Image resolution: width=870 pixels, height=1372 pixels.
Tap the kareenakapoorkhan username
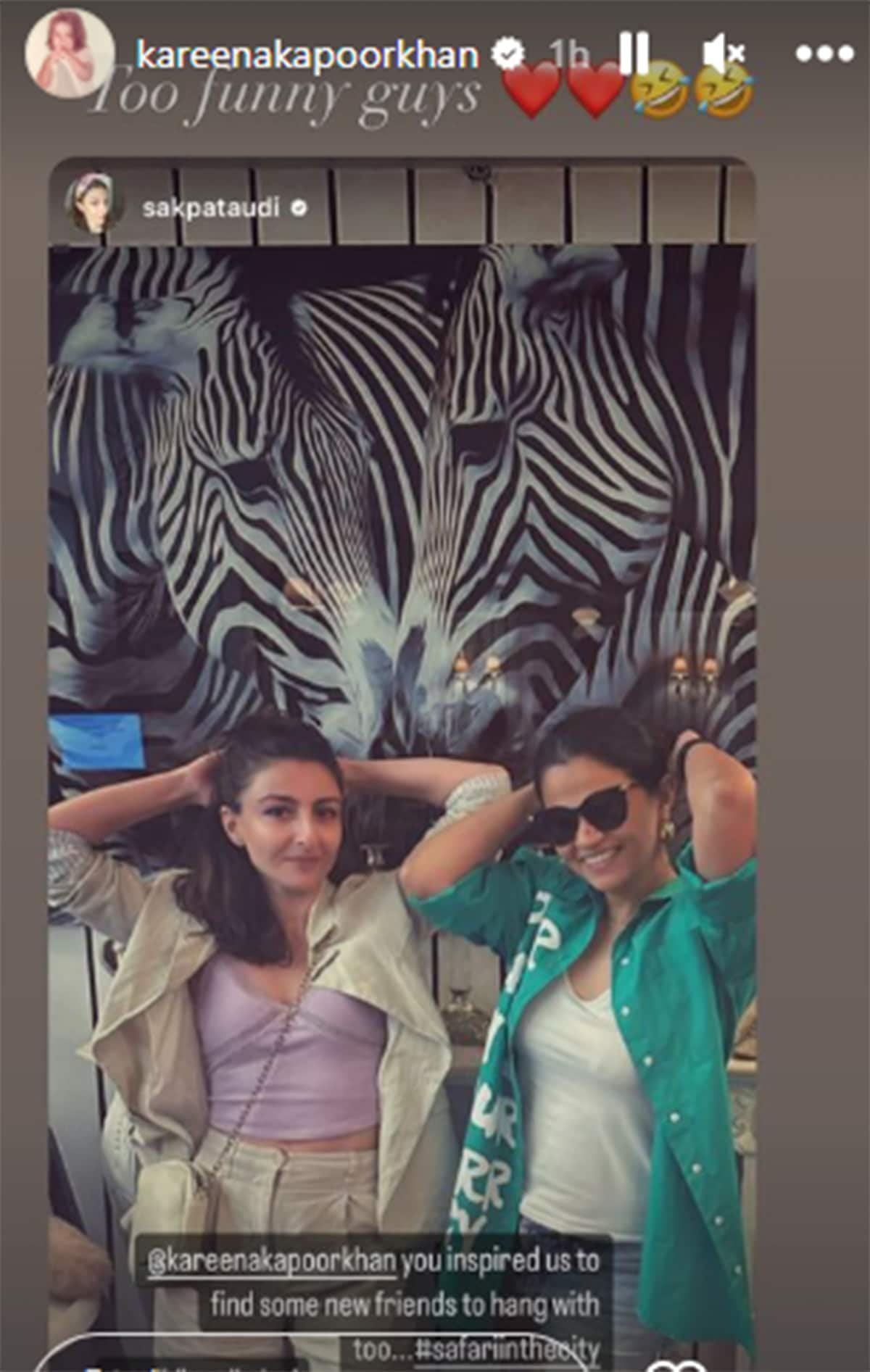[x=307, y=54]
